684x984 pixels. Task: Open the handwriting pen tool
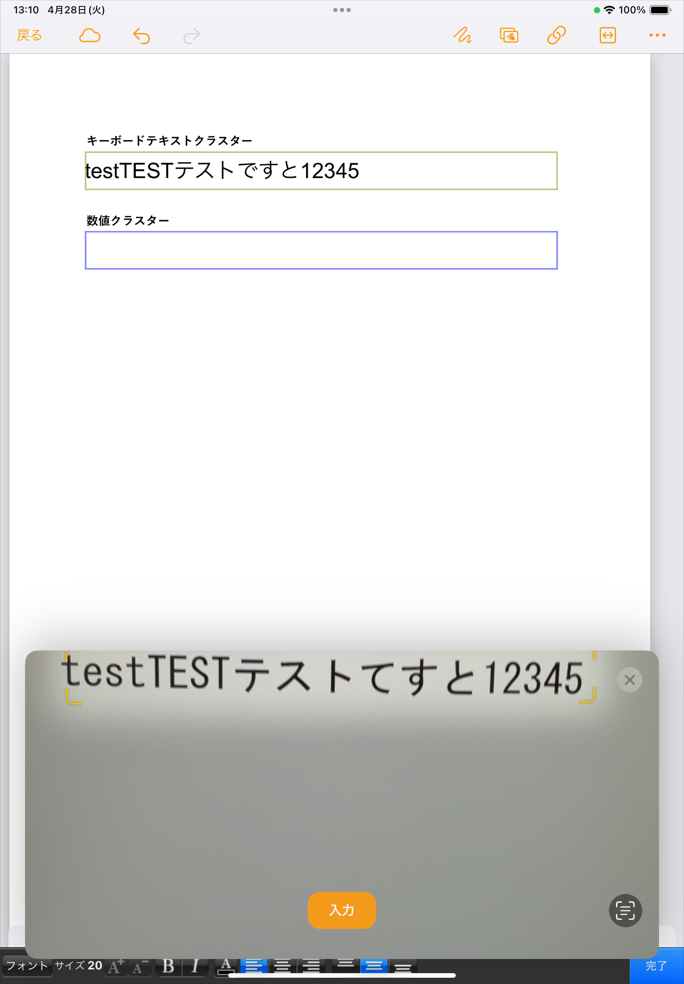click(x=462, y=35)
